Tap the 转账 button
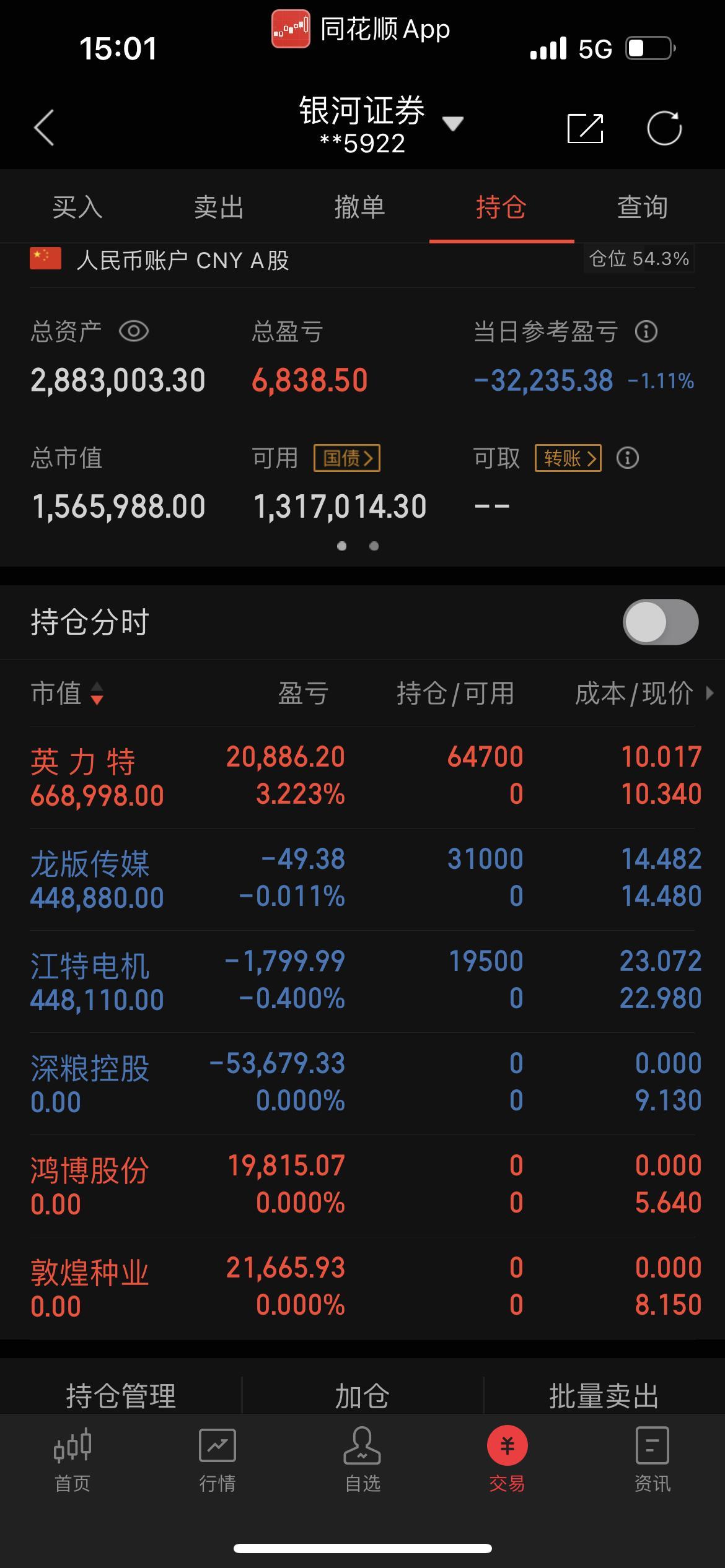 (x=568, y=458)
